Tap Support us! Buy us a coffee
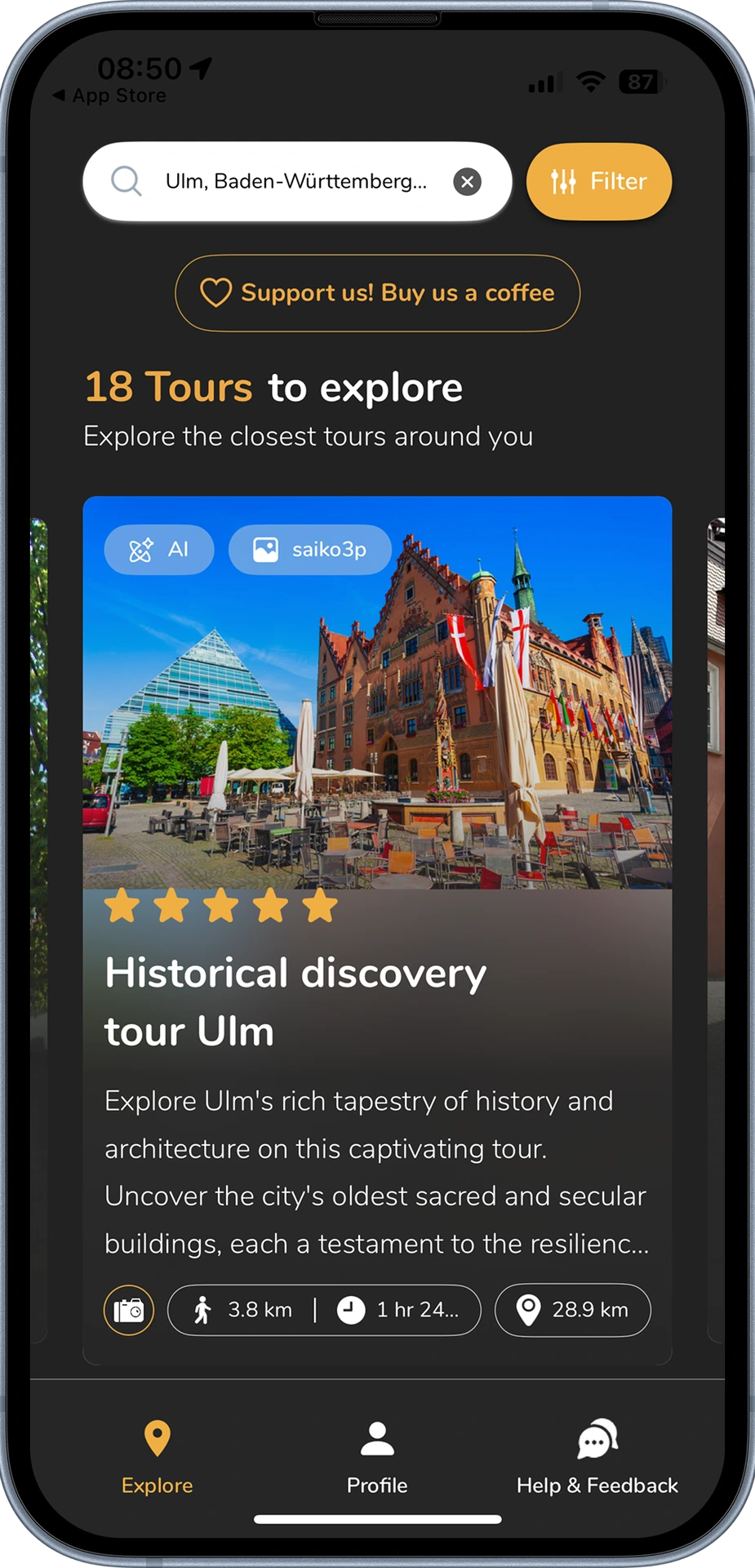This screenshot has height=1568, width=755. coord(377,293)
